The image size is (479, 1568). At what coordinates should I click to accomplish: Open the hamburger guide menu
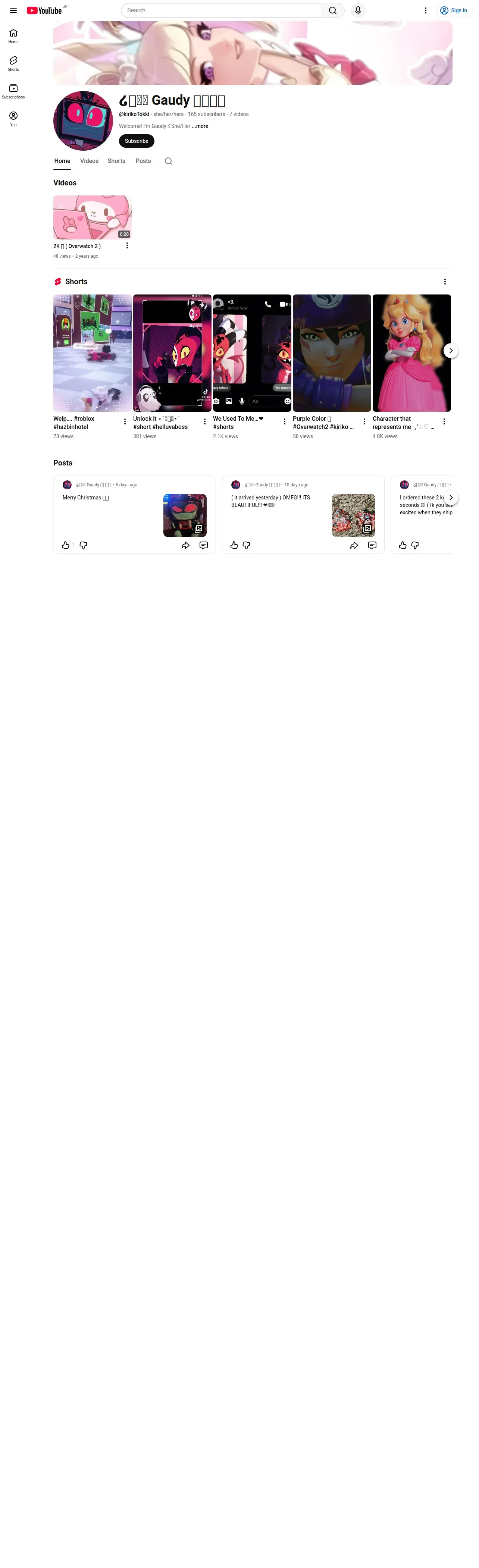[x=13, y=10]
